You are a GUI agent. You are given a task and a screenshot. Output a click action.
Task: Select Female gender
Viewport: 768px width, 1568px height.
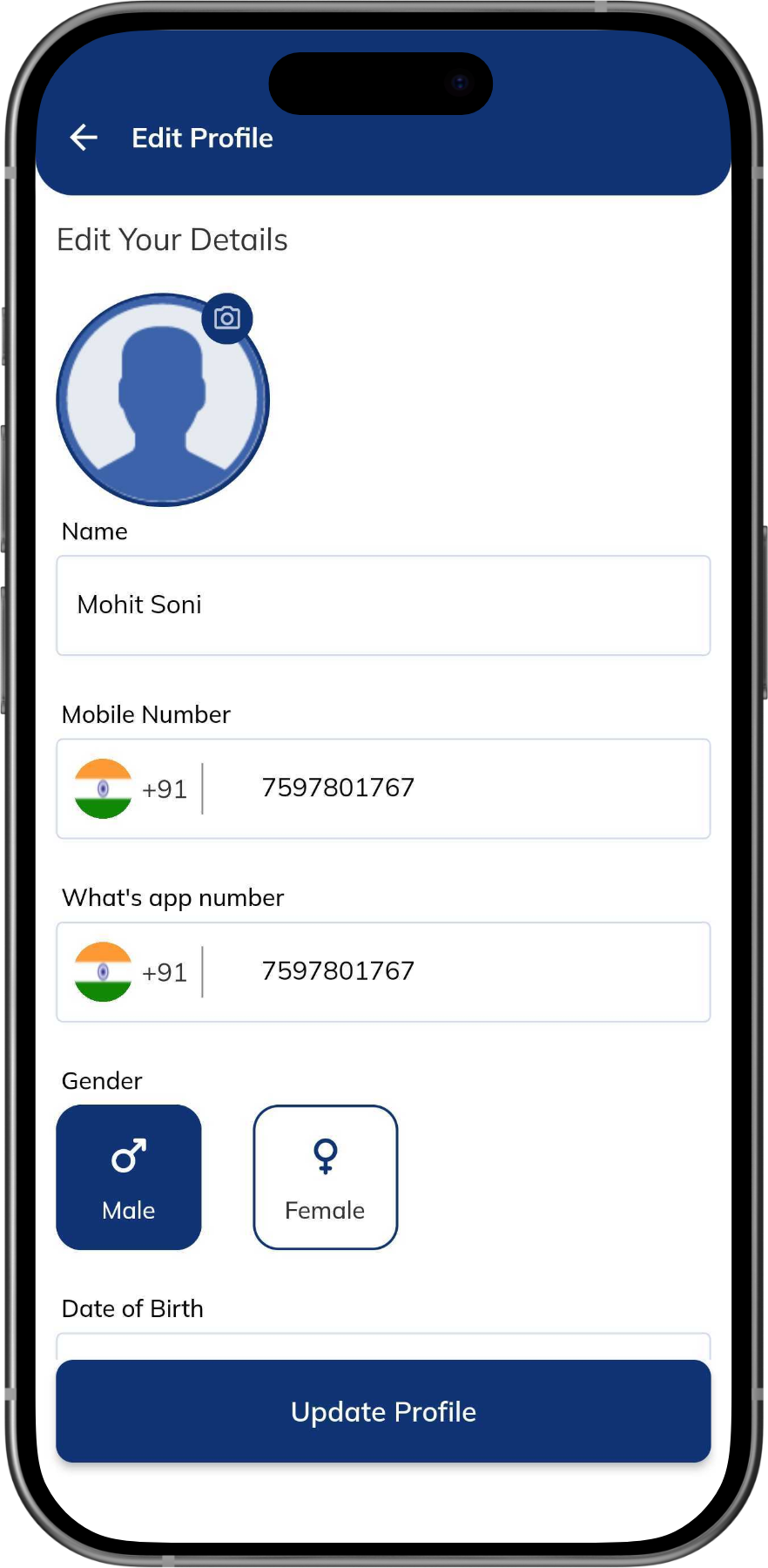click(x=325, y=1177)
